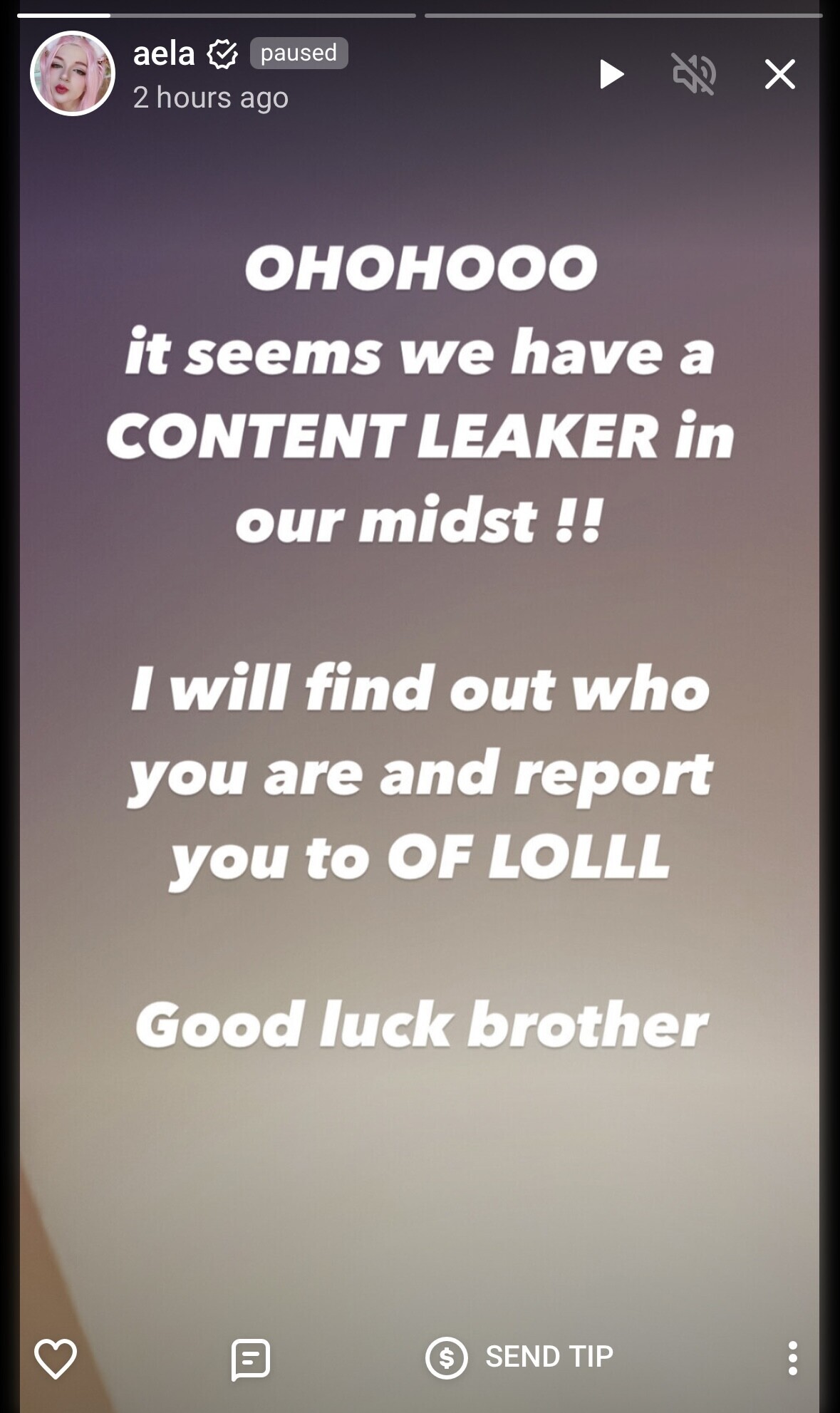Open aela's profile via username

tap(164, 54)
